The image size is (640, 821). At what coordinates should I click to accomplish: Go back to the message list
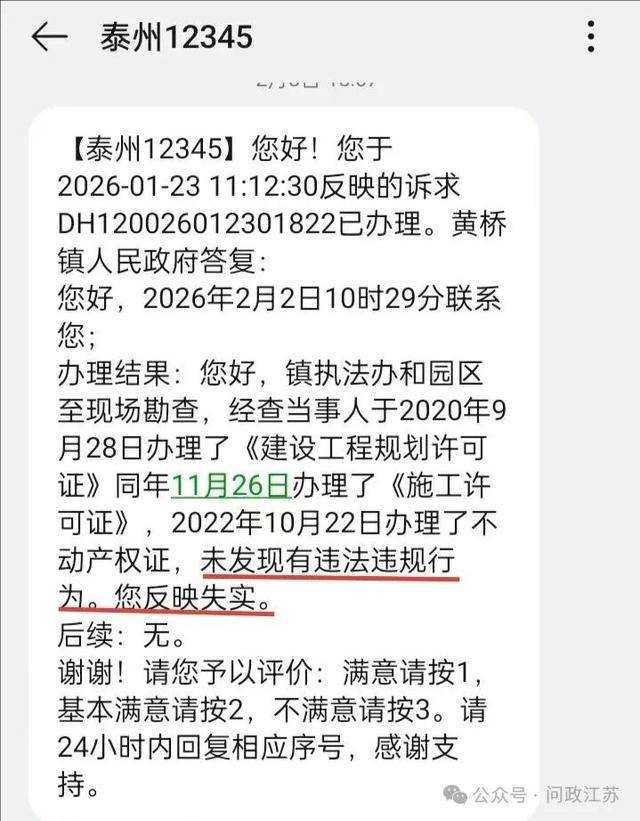49,37
